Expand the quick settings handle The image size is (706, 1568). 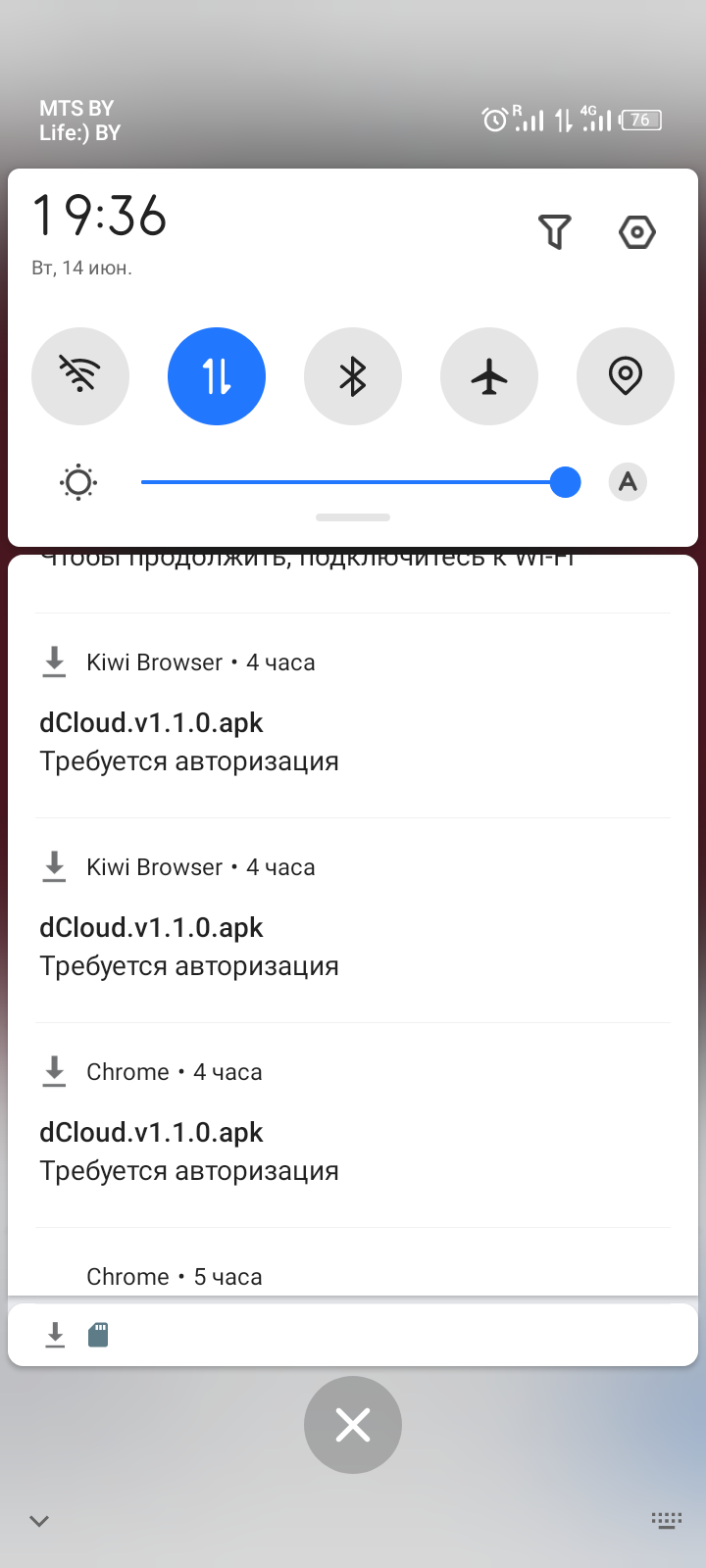(x=353, y=517)
